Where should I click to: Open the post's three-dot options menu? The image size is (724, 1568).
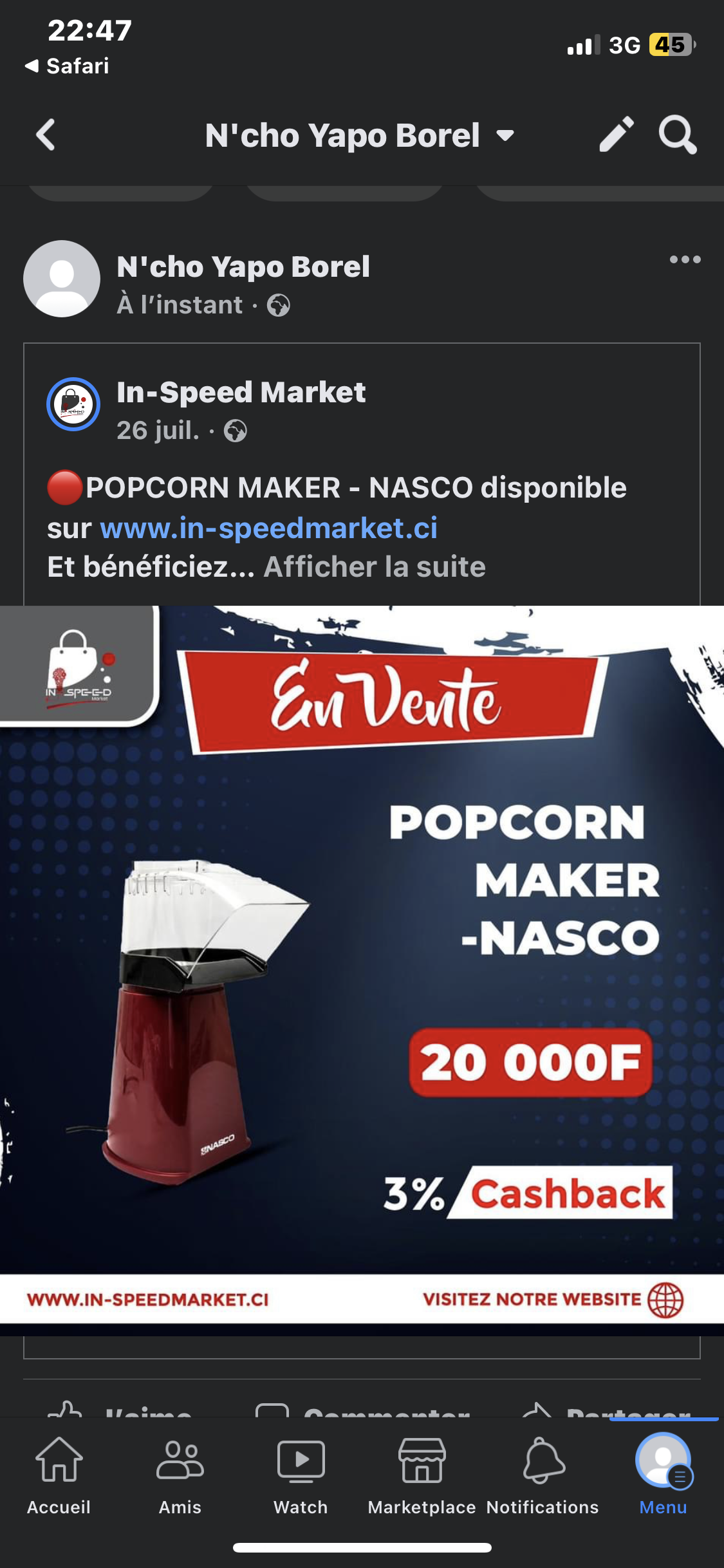coord(685,260)
